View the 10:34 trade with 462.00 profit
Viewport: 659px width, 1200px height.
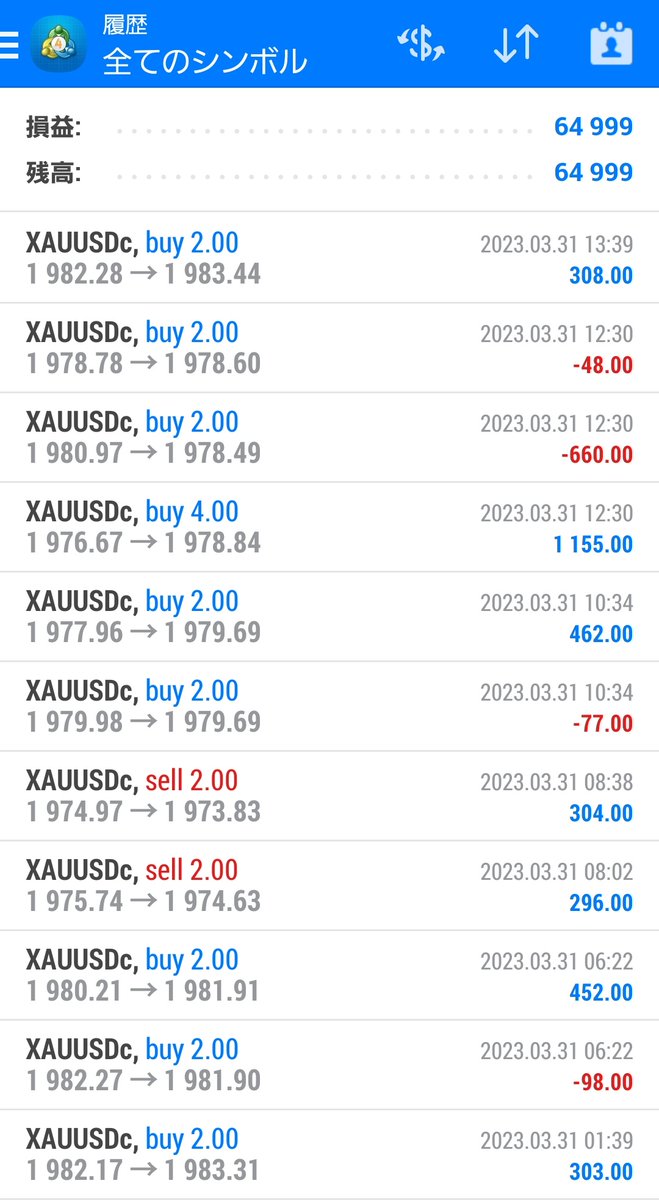tap(329, 617)
